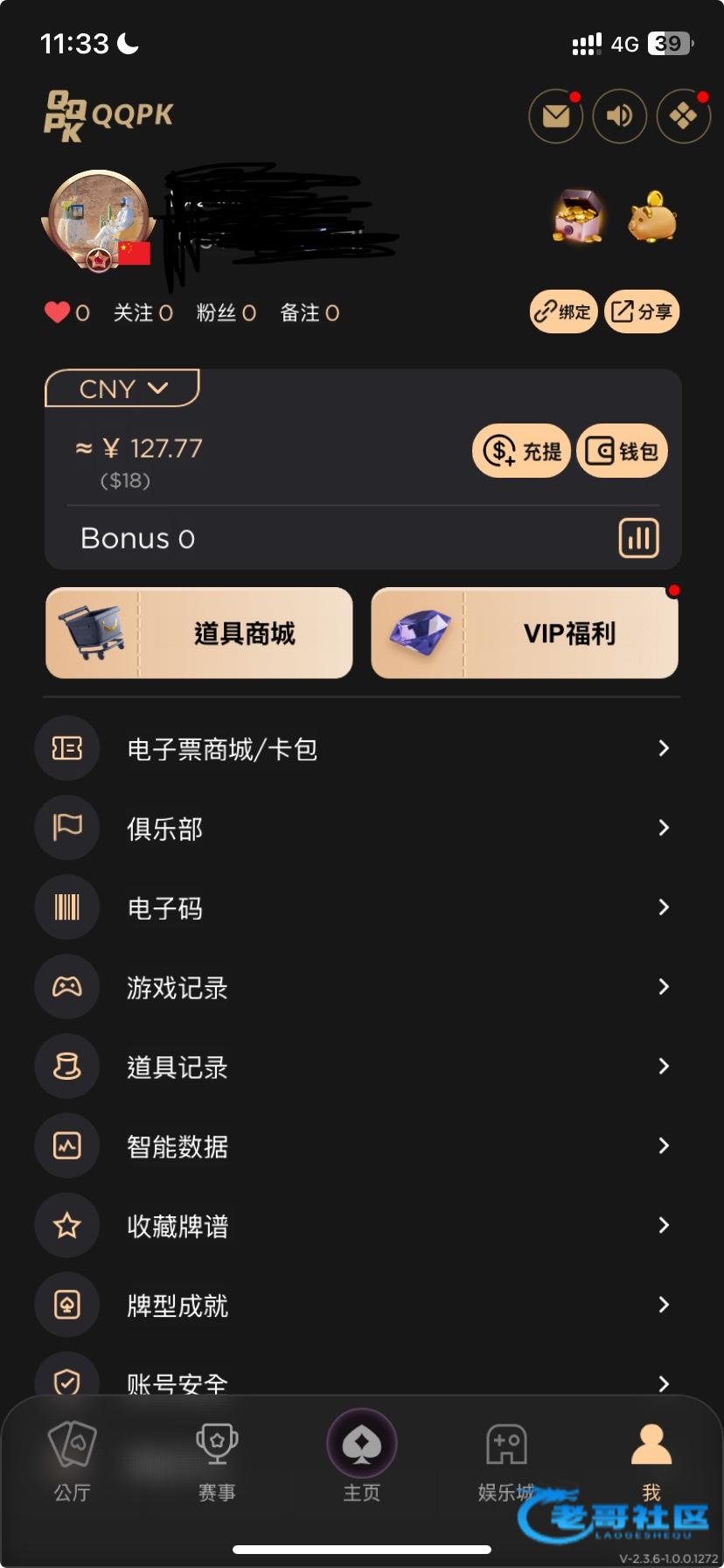
Task: View 游戏记录 game records
Action: 362,987
